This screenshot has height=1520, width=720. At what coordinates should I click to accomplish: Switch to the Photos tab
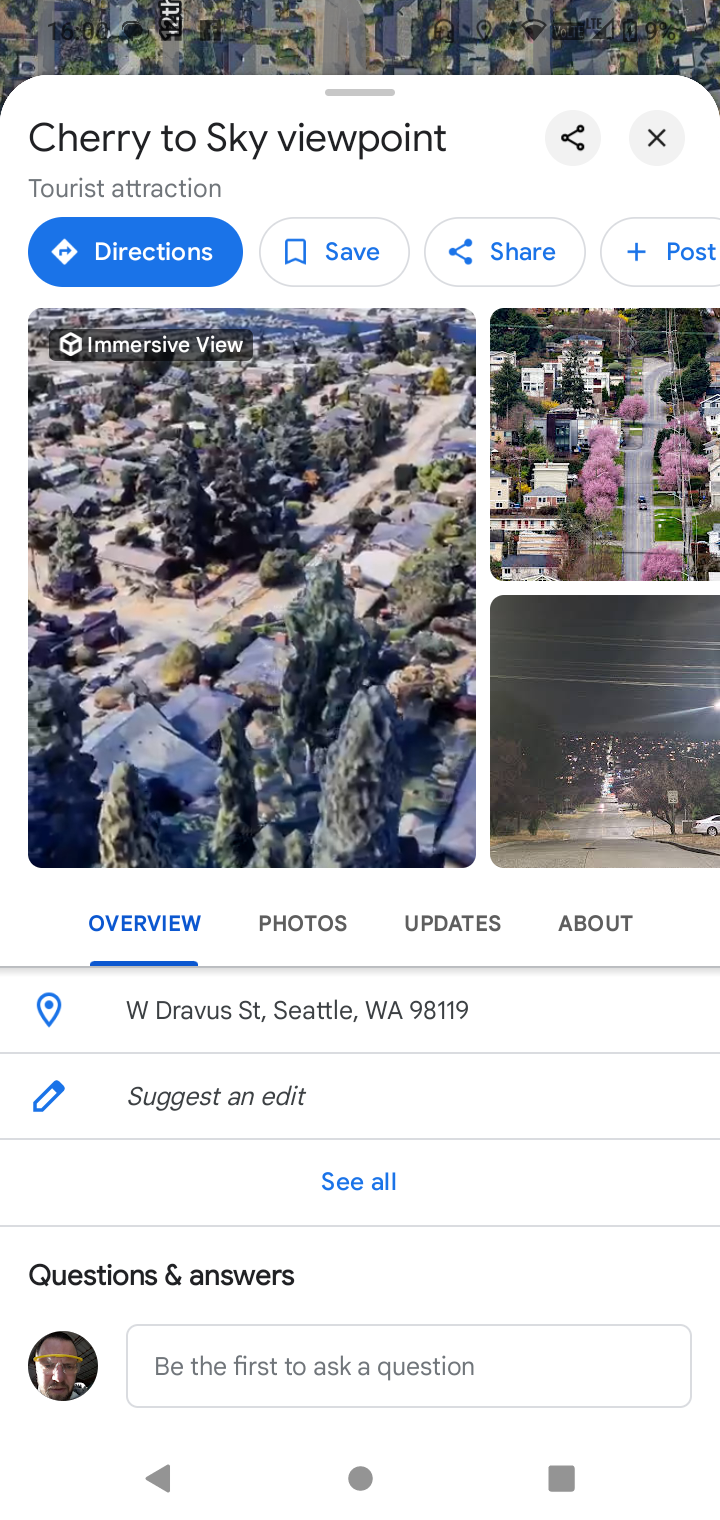point(302,923)
